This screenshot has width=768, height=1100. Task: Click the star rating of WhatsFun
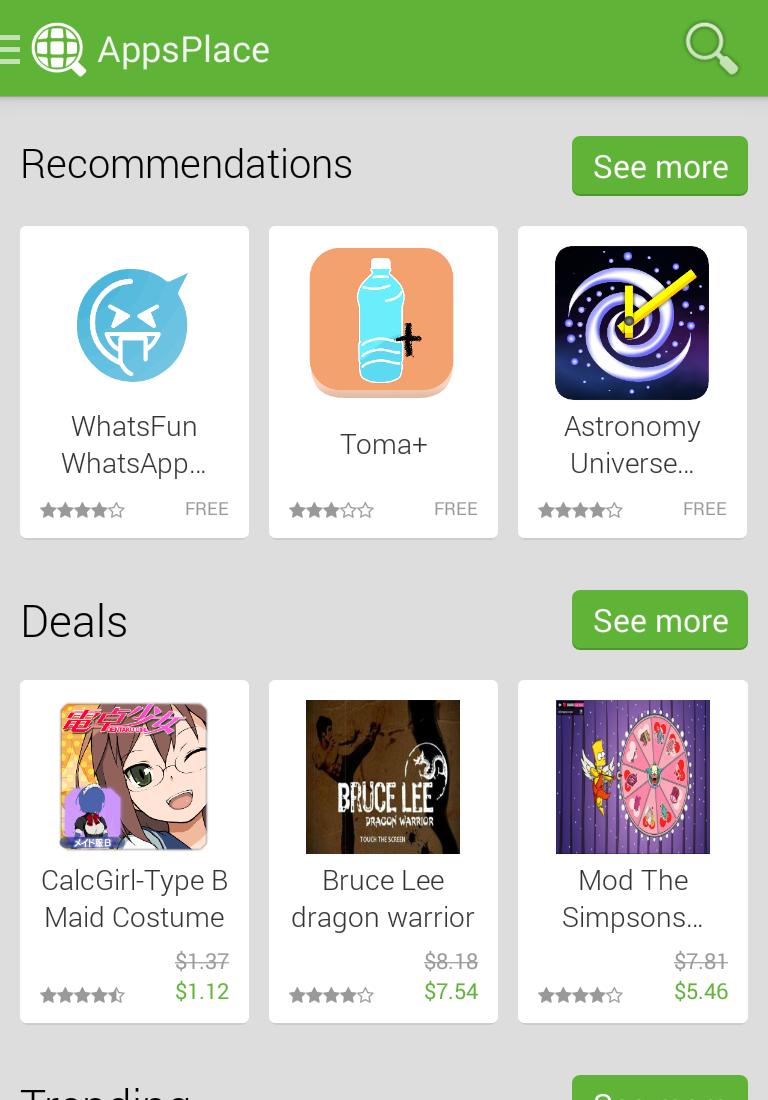[x=82, y=509]
